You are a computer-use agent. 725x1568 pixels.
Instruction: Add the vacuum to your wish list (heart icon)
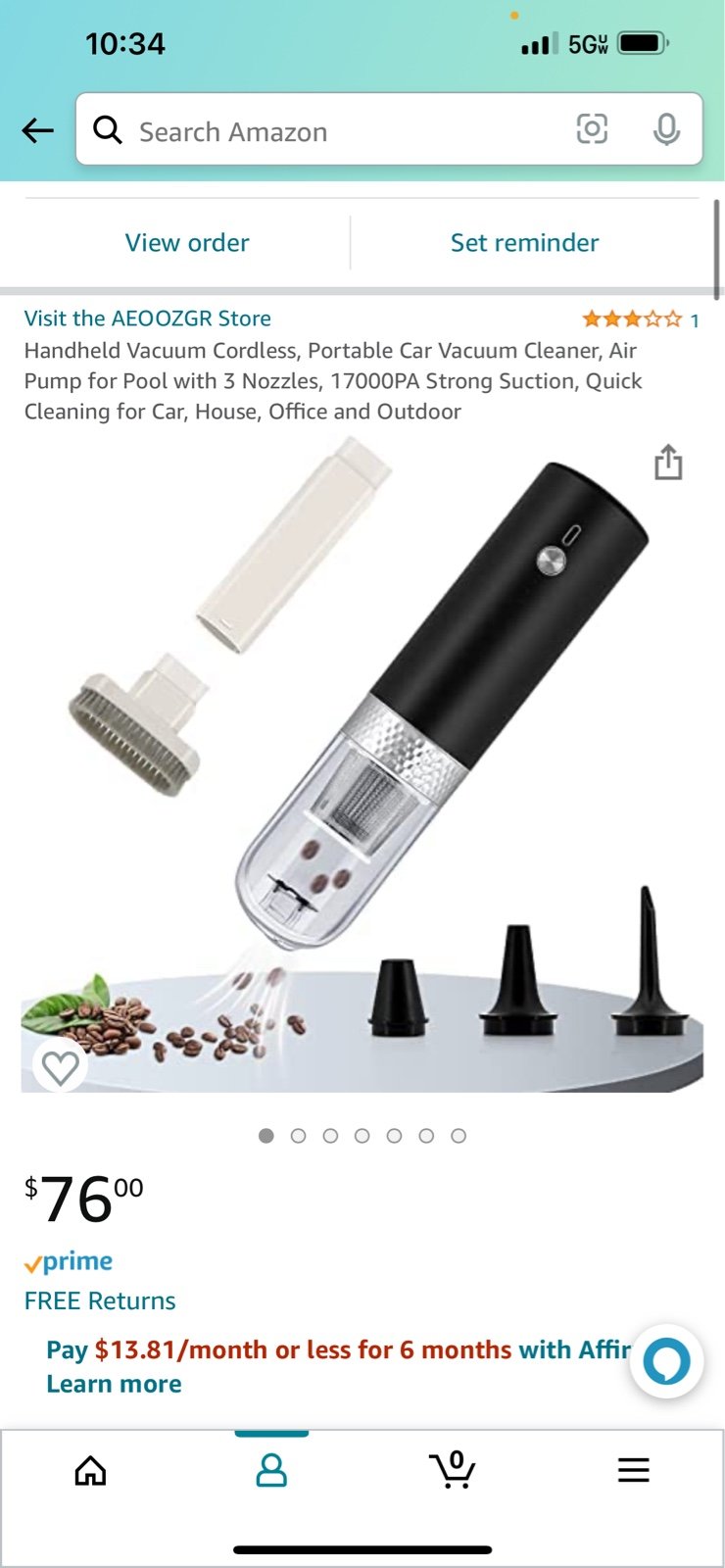click(x=60, y=1067)
